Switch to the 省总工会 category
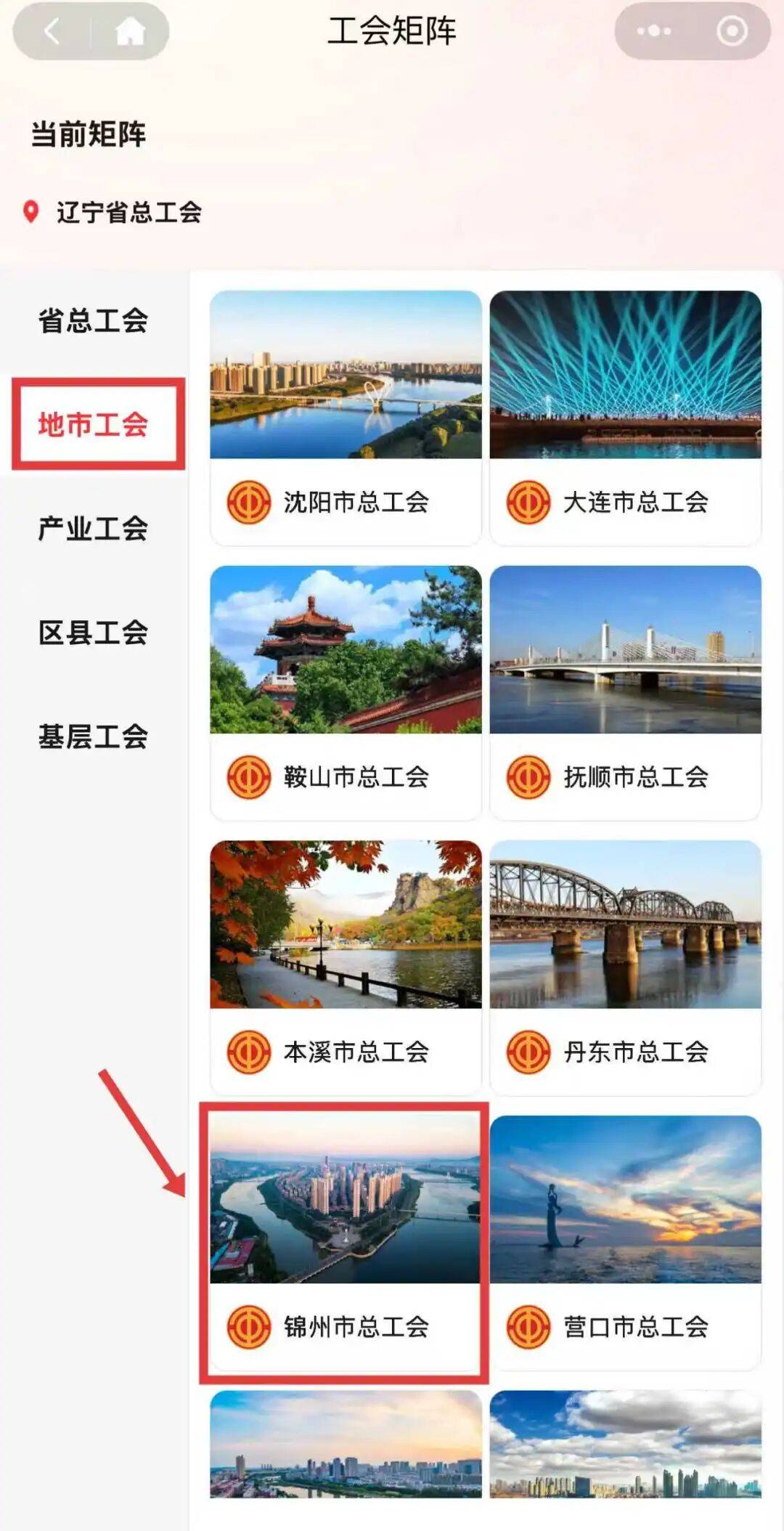This screenshot has height=1531, width=784. (93, 320)
